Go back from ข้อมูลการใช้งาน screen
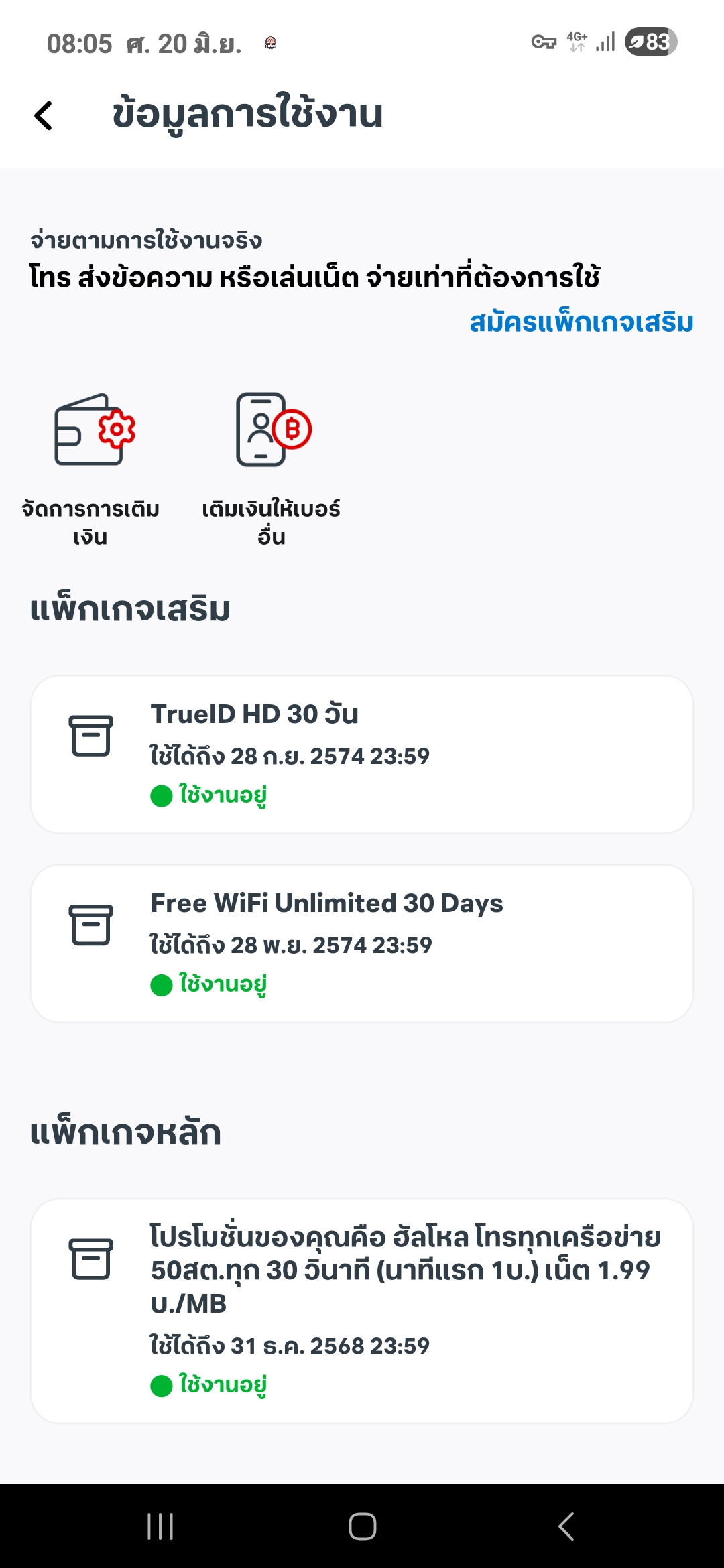The image size is (724, 1568). tap(44, 115)
